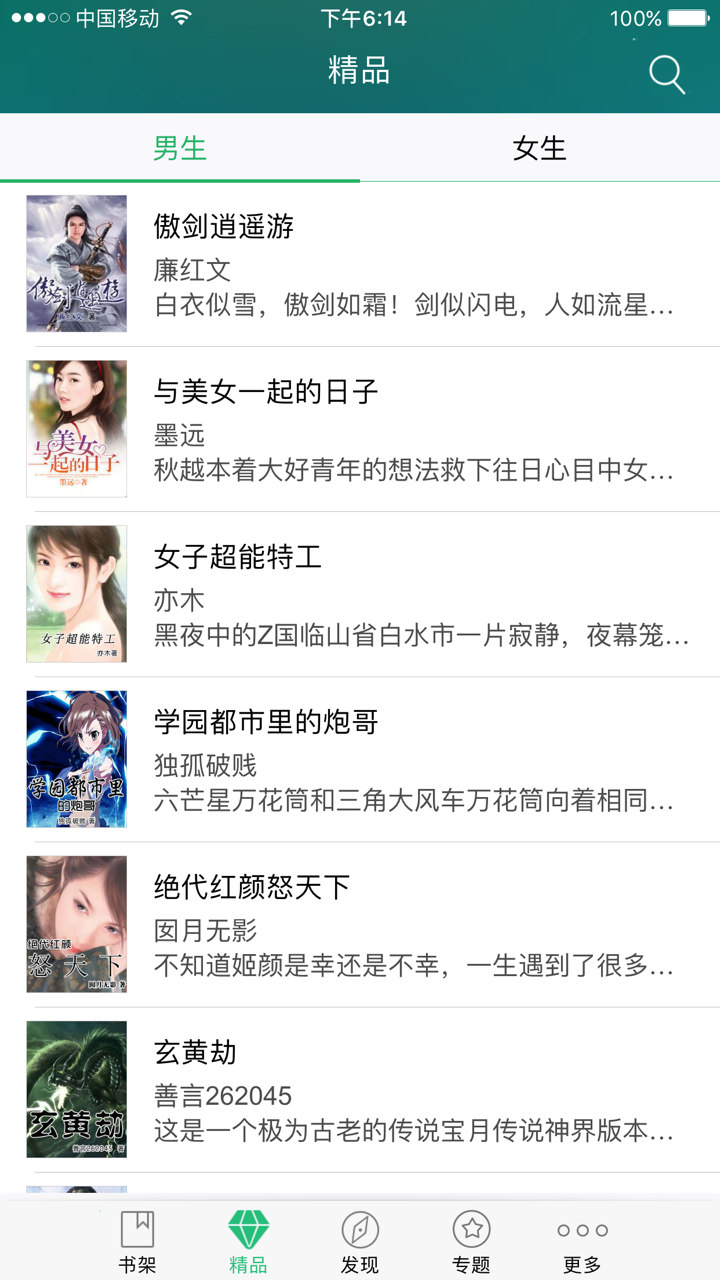Open the magnifier in the title bar

point(664,74)
